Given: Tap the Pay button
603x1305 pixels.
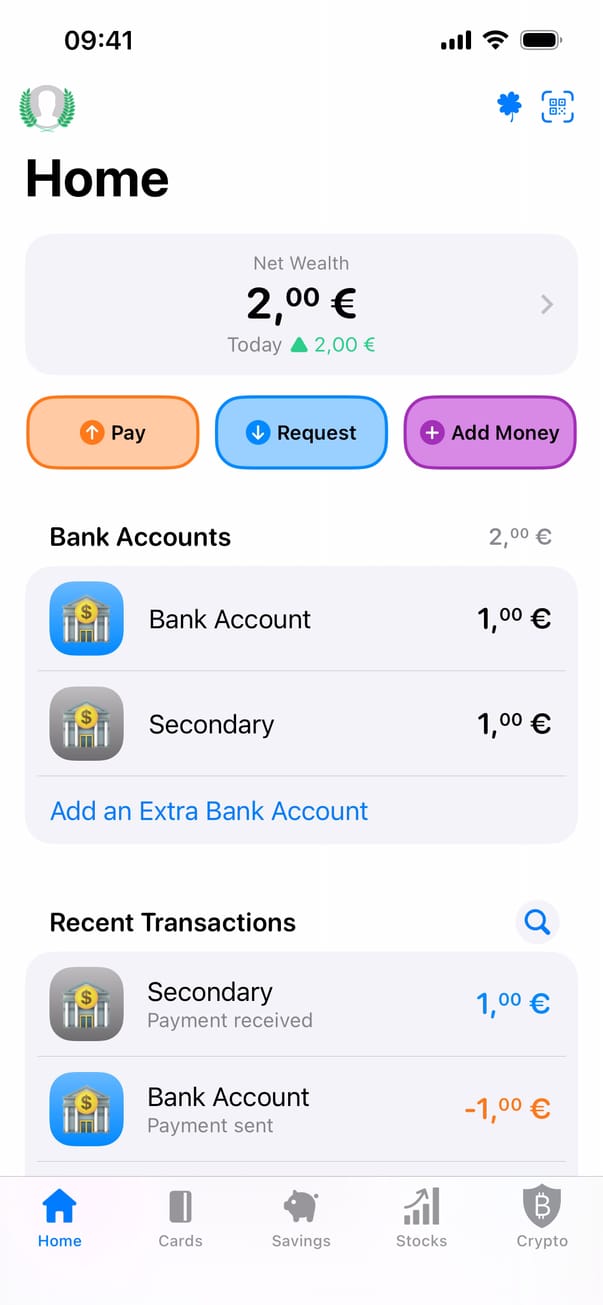Looking at the screenshot, I should [x=112, y=432].
